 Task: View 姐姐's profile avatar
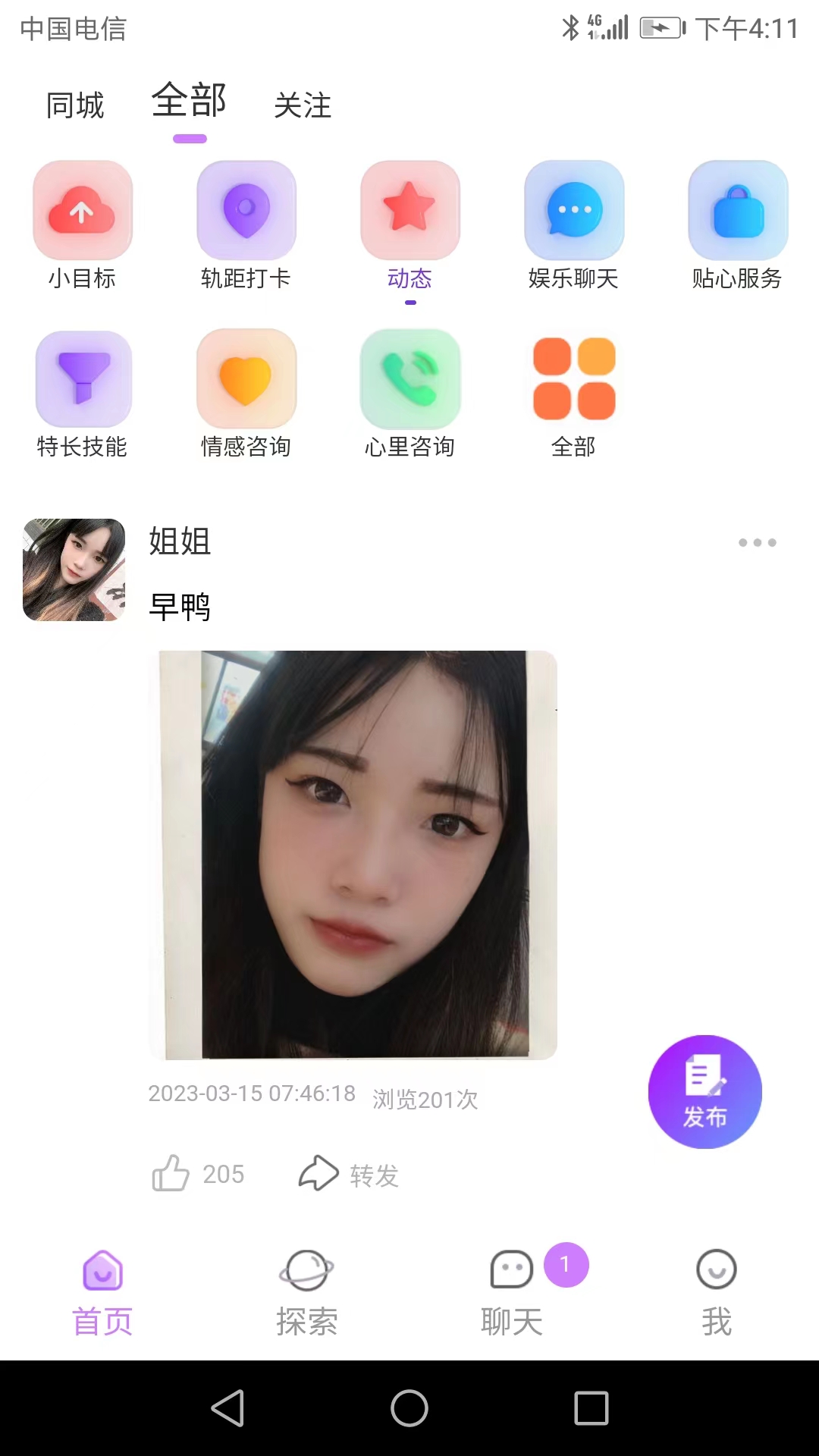74,570
